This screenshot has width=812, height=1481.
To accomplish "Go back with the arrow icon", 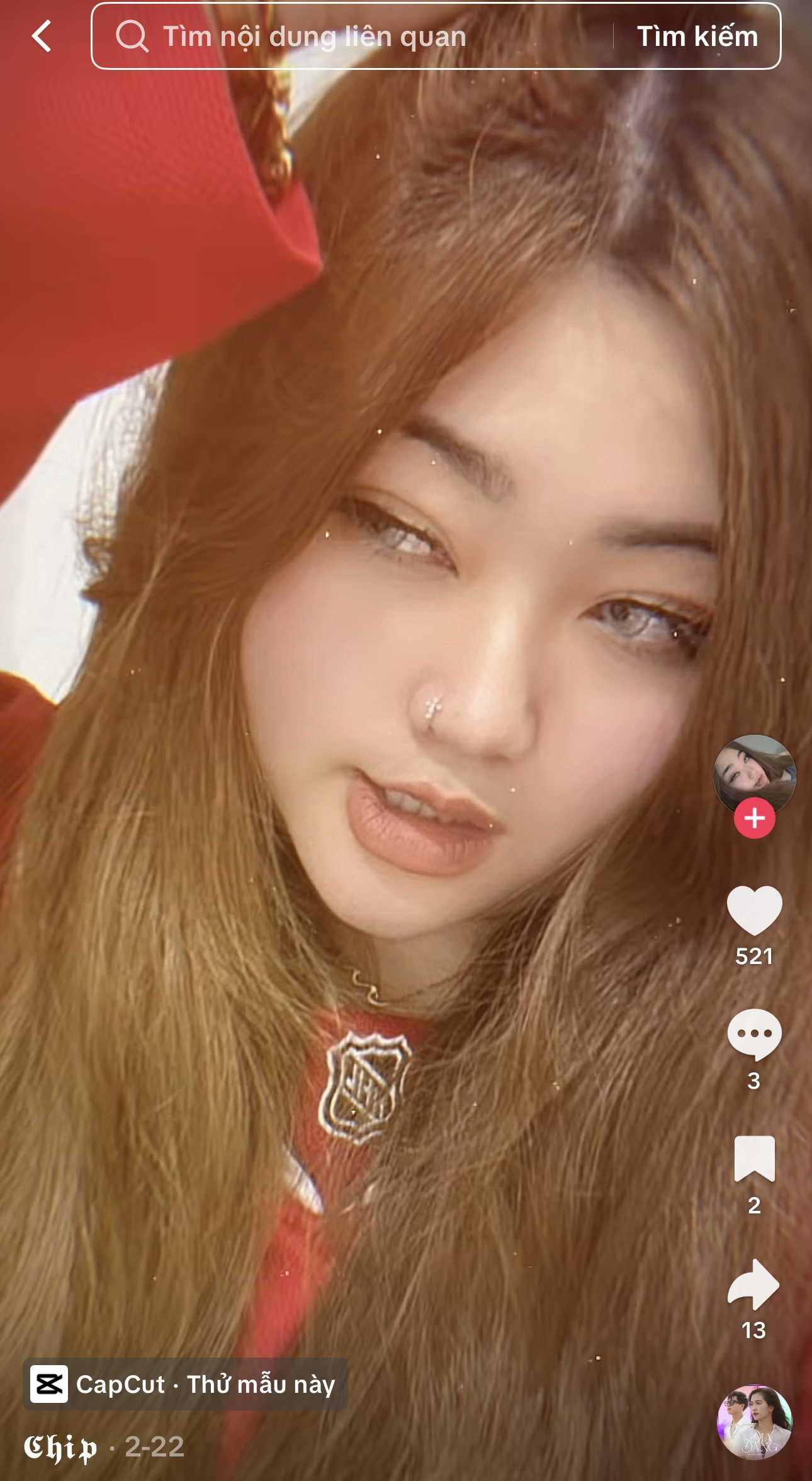I will [x=42, y=37].
